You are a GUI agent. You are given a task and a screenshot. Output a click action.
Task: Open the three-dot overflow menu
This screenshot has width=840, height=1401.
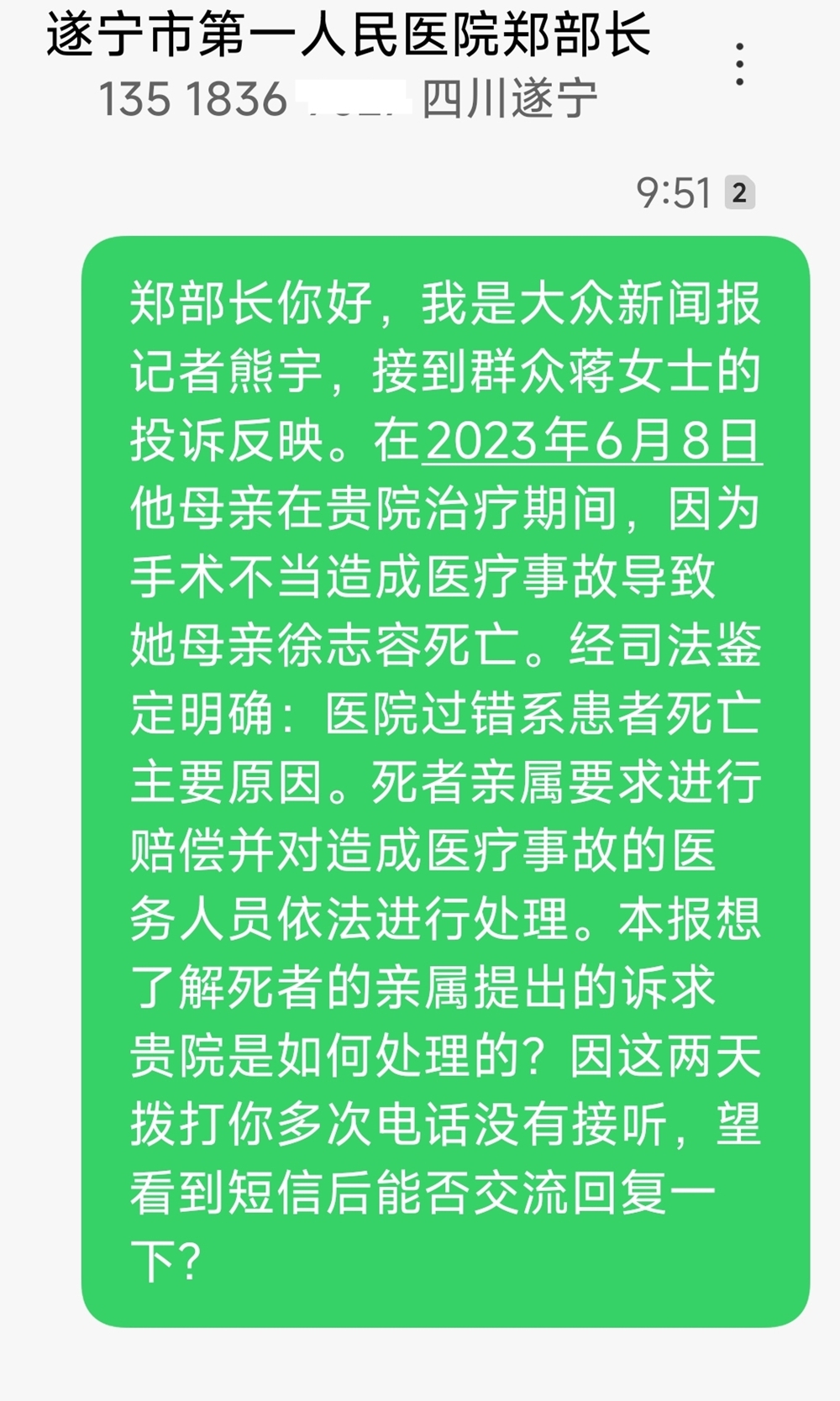tap(739, 65)
